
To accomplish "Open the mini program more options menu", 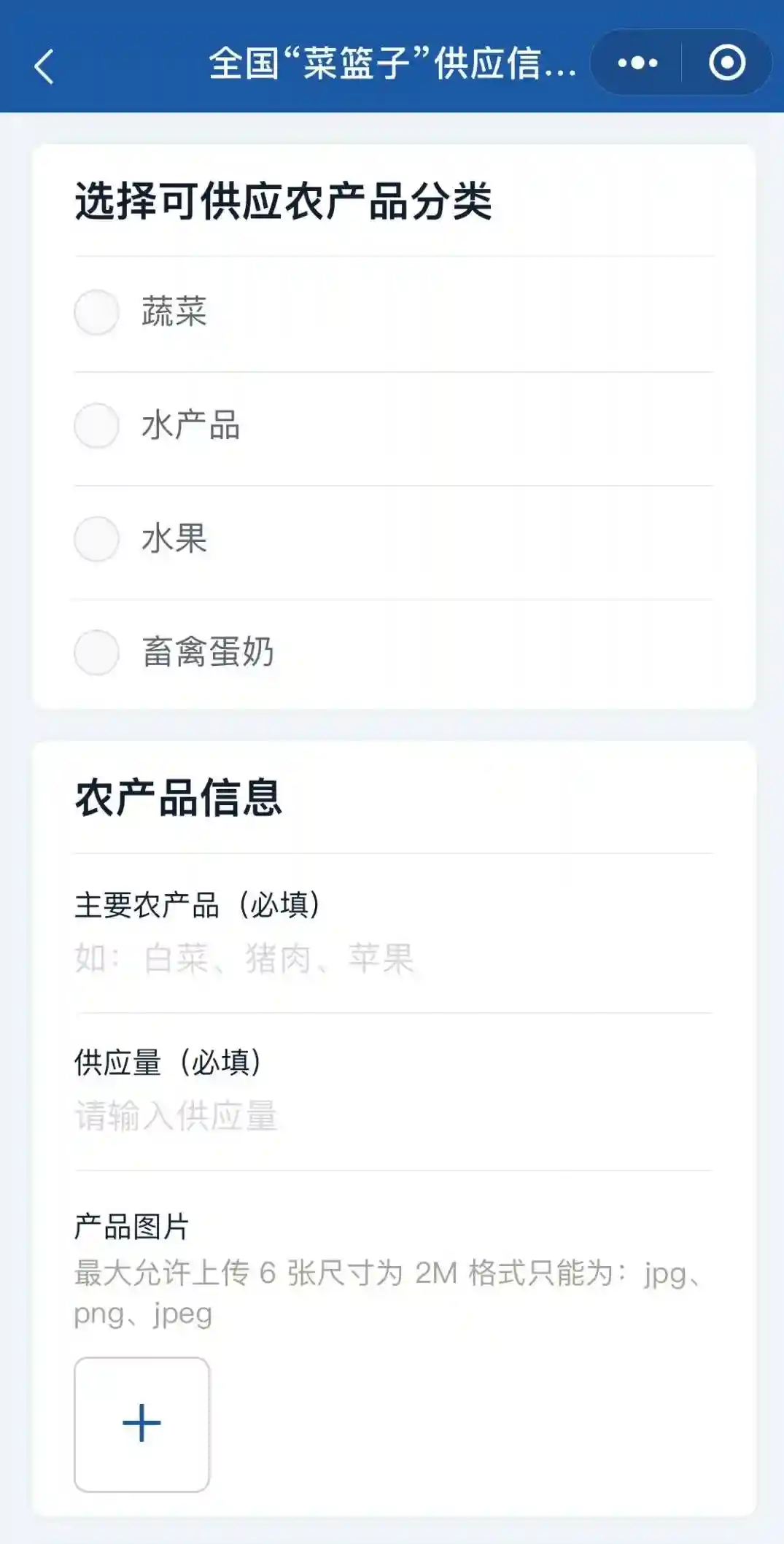I will [x=637, y=63].
